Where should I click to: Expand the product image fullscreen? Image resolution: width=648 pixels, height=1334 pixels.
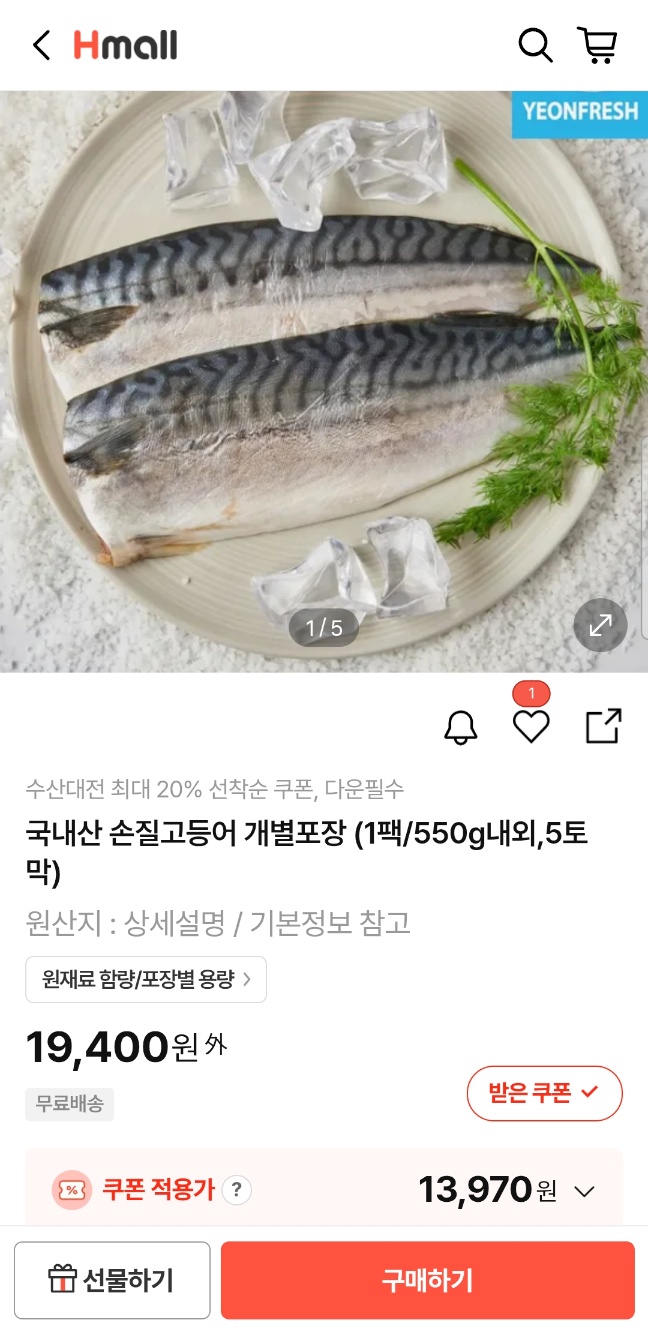point(600,626)
